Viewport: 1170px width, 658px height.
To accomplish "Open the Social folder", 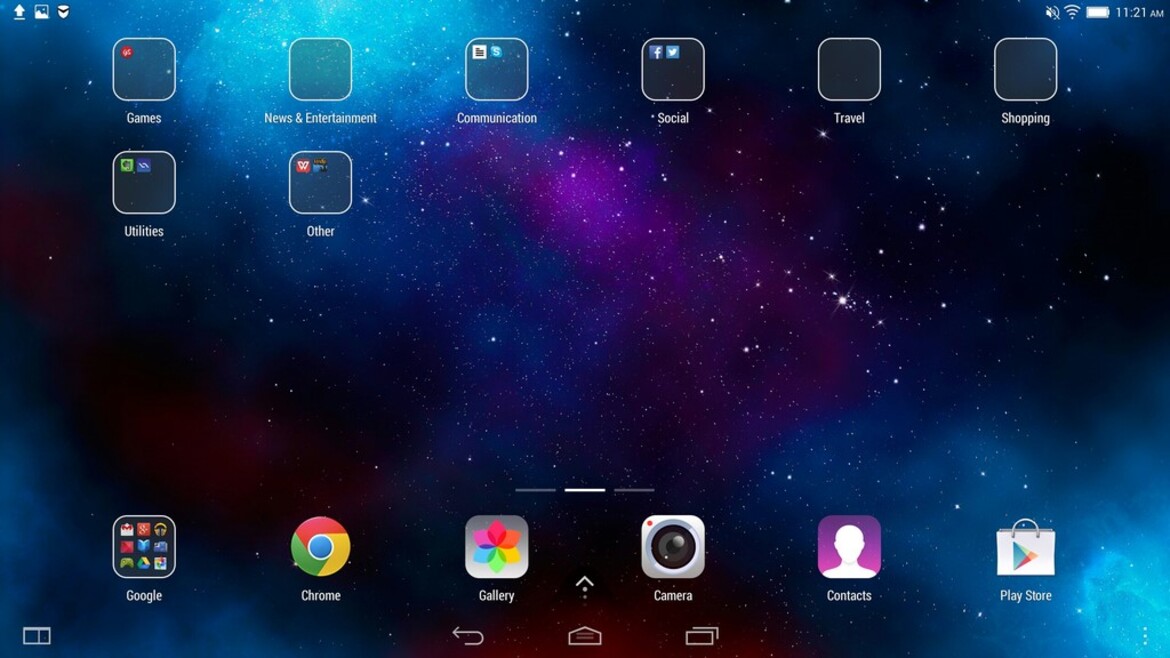I will [x=673, y=70].
